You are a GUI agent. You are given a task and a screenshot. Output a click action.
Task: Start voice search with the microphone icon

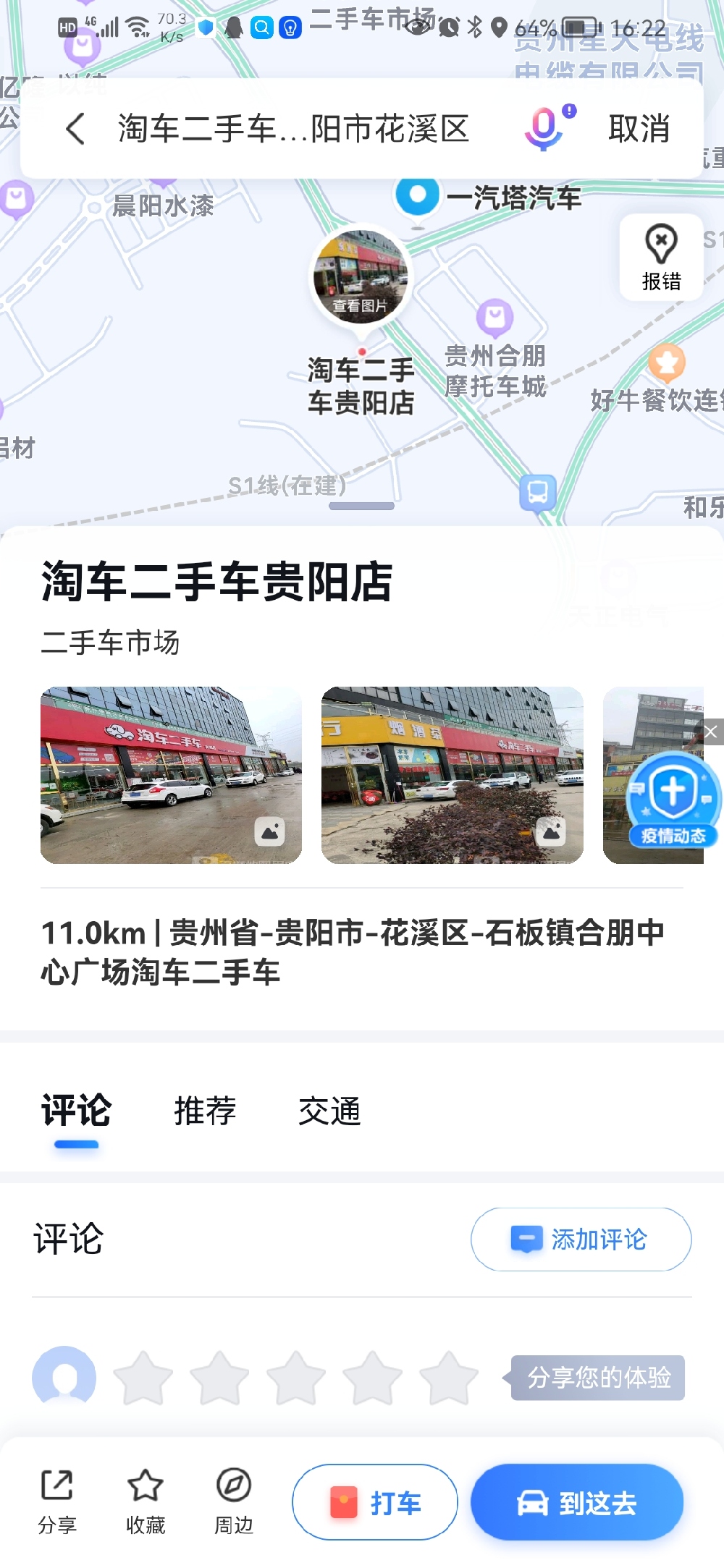[x=546, y=128]
